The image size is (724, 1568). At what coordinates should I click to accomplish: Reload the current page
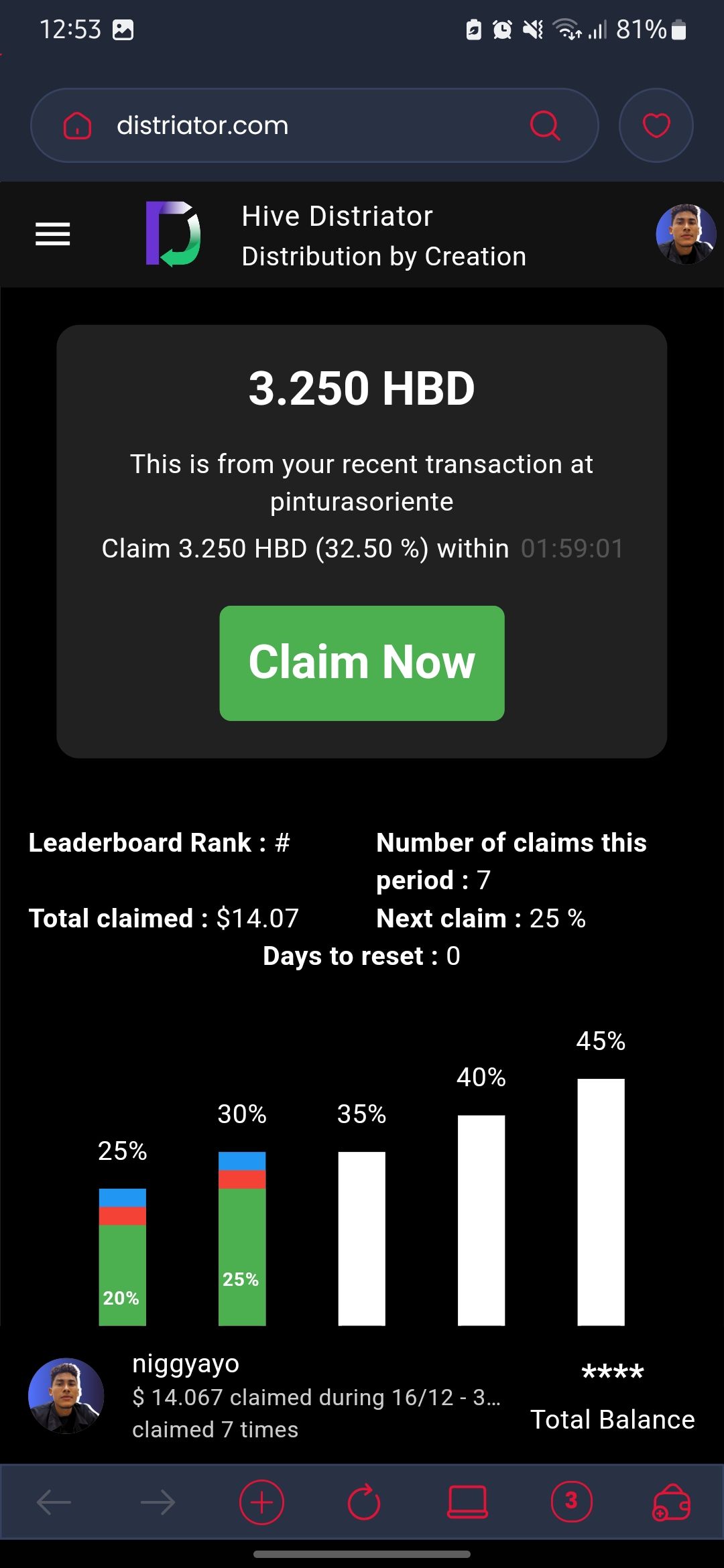[364, 1502]
